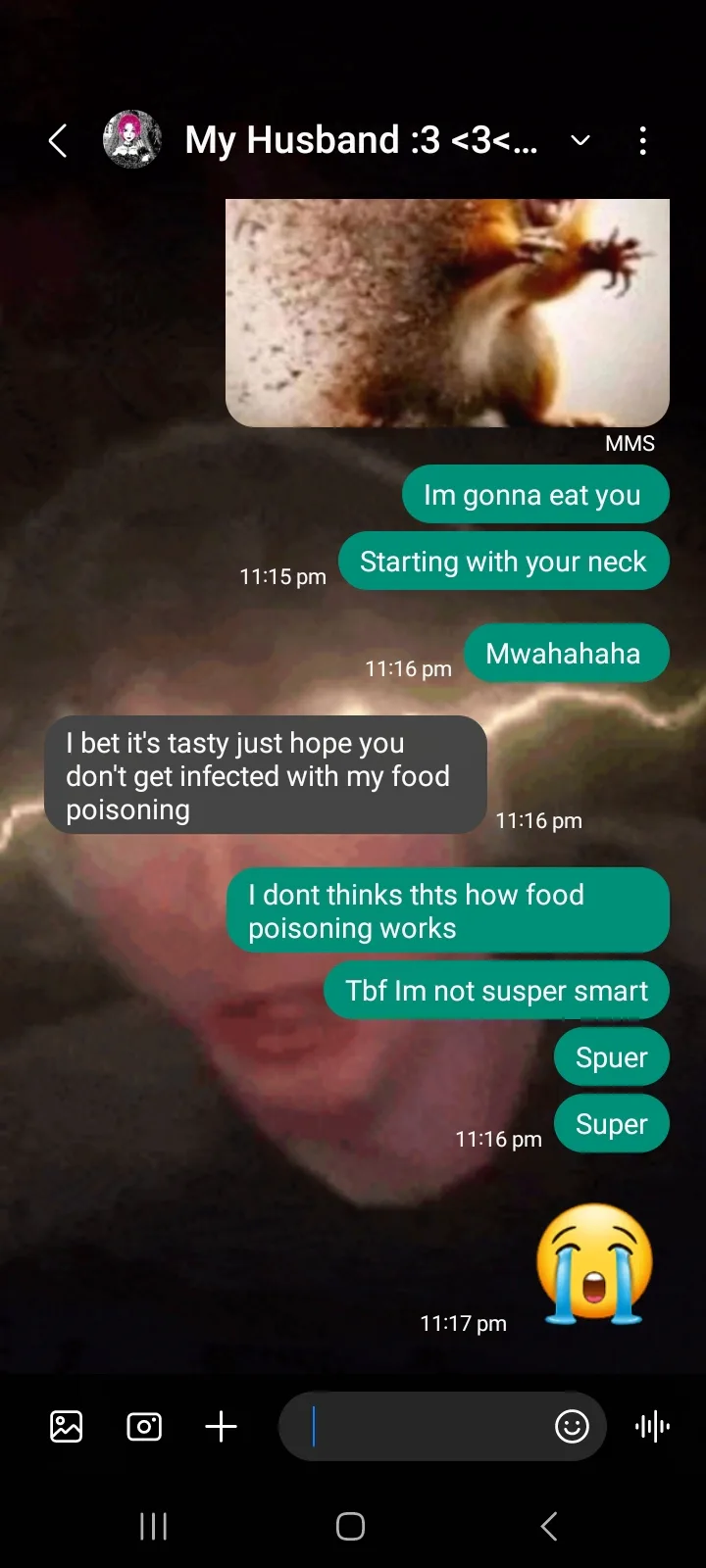
Task: Open the plus attachments menu
Action: [222, 1426]
